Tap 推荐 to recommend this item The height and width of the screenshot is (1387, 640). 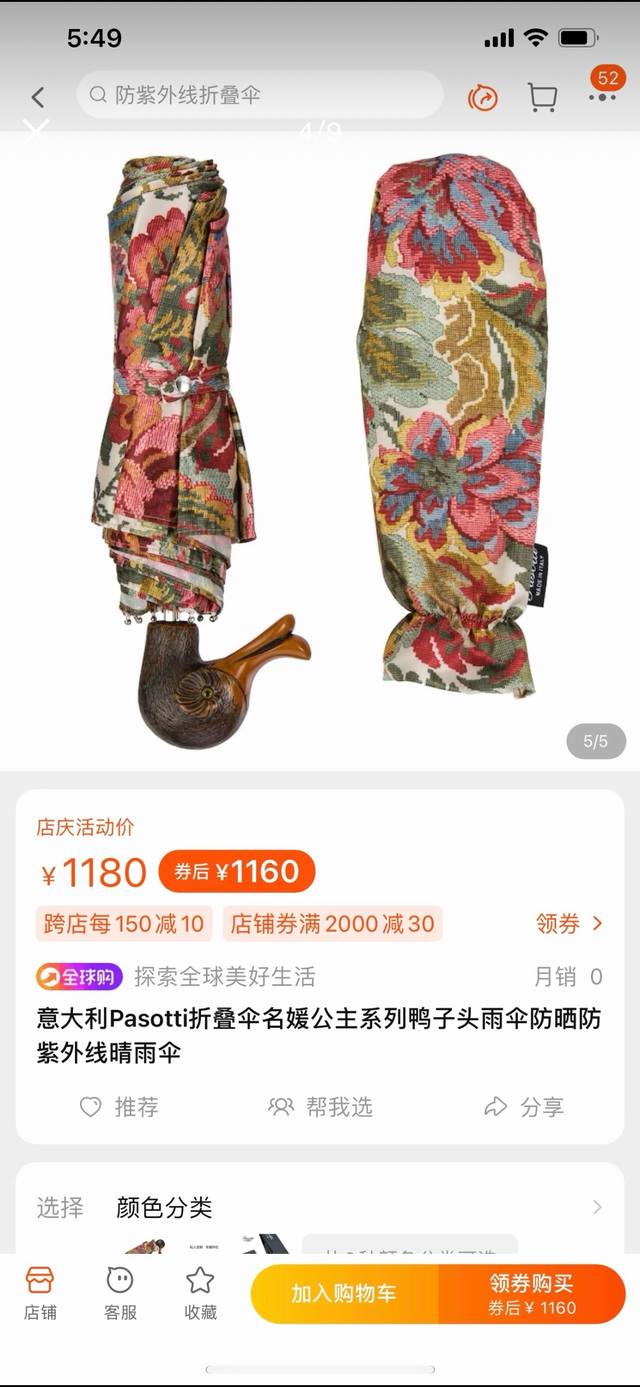pos(119,1106)
